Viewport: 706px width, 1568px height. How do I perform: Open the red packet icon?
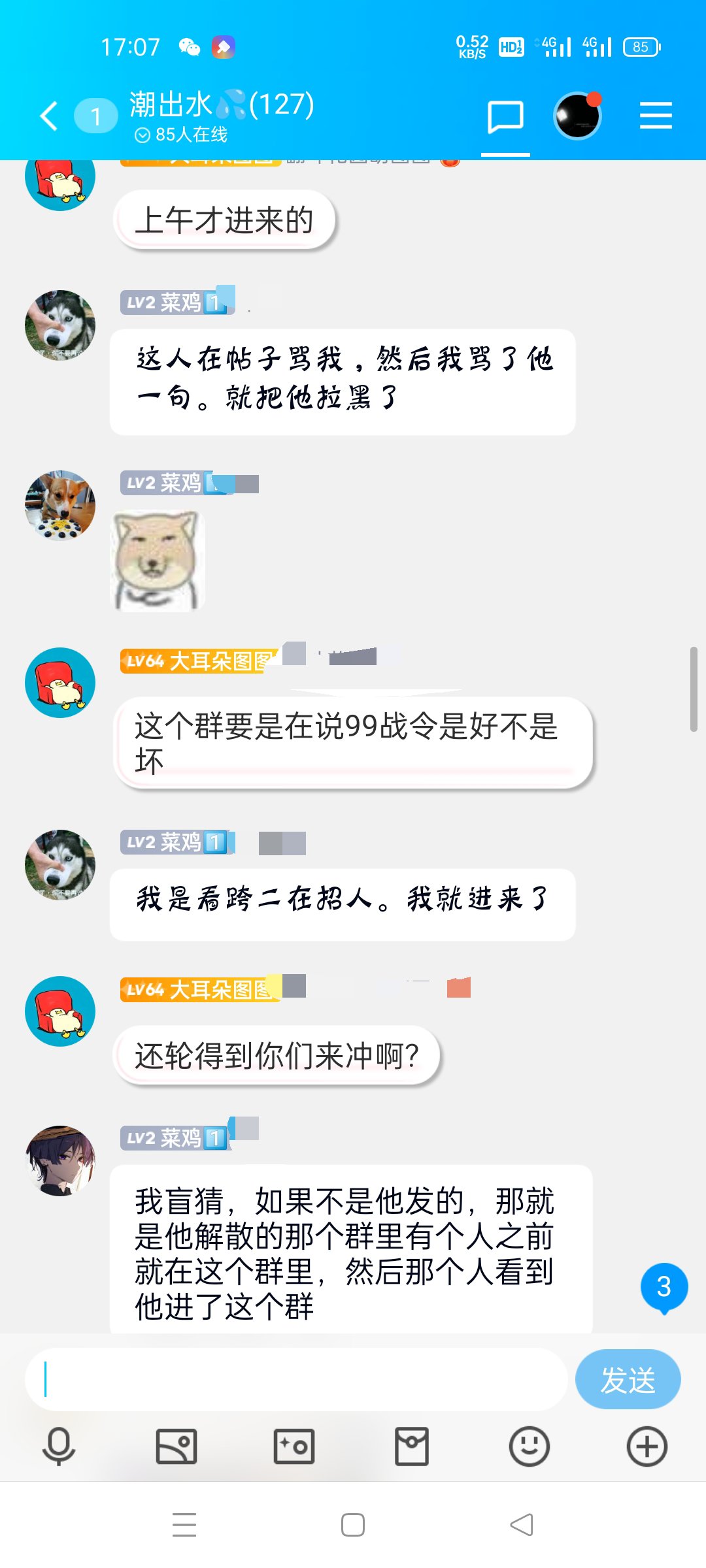412,1446
